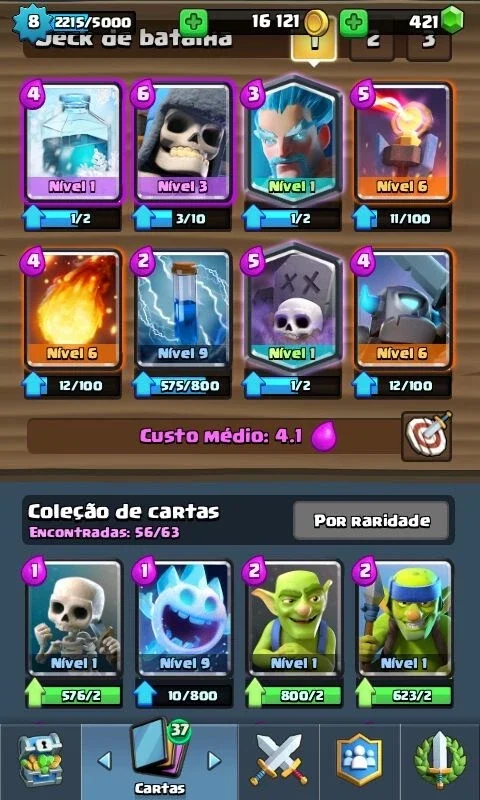Select the Freeze spell card
Image resolution: width=480 pixels, height=800 pixels.
click(x=71, y=143)
